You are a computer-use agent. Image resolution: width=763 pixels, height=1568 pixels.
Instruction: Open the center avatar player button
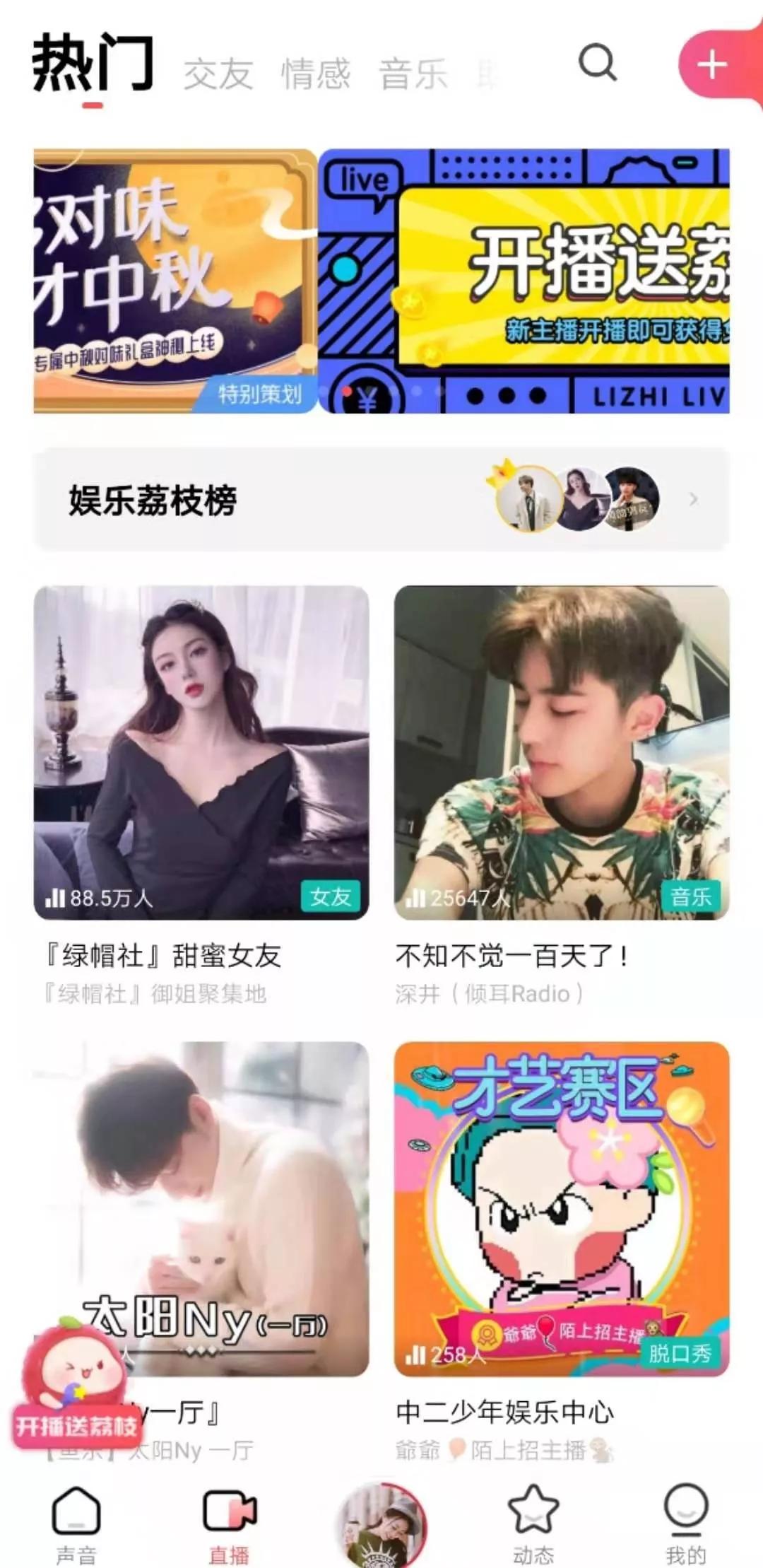382,1525
